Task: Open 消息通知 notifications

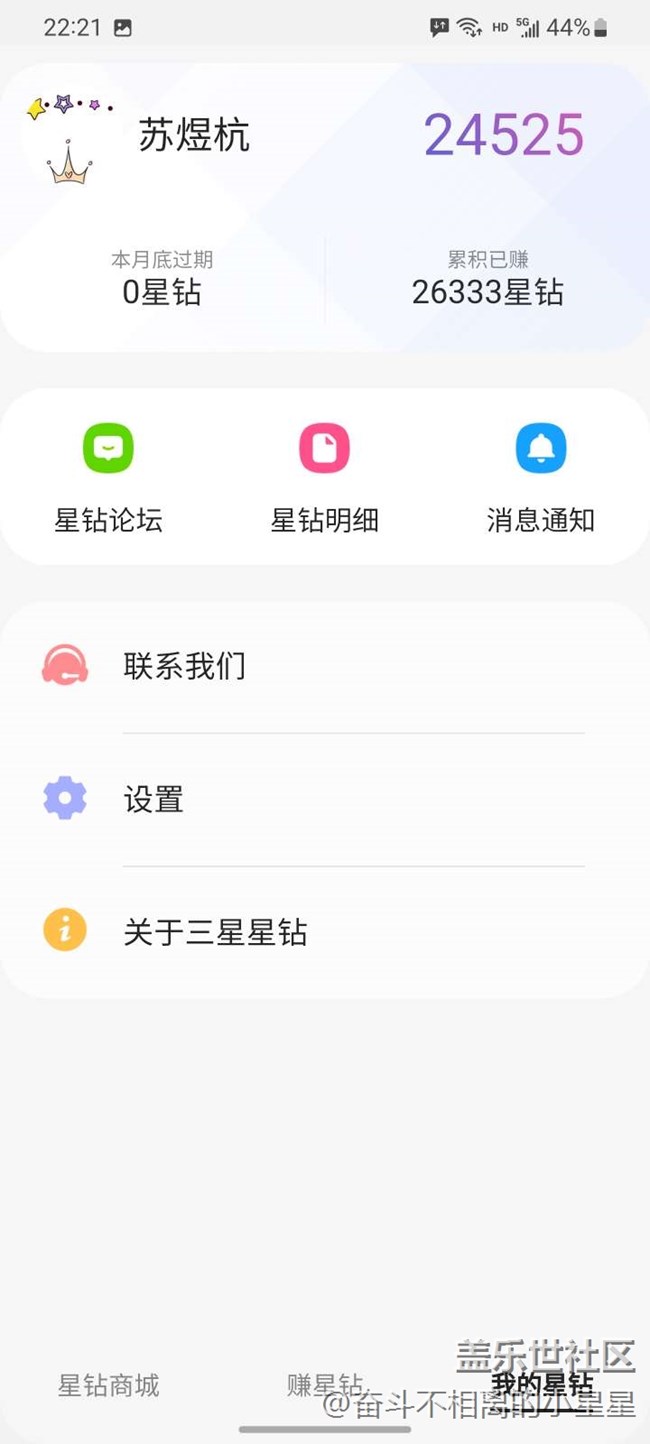Action: click(x=541, y=476)
